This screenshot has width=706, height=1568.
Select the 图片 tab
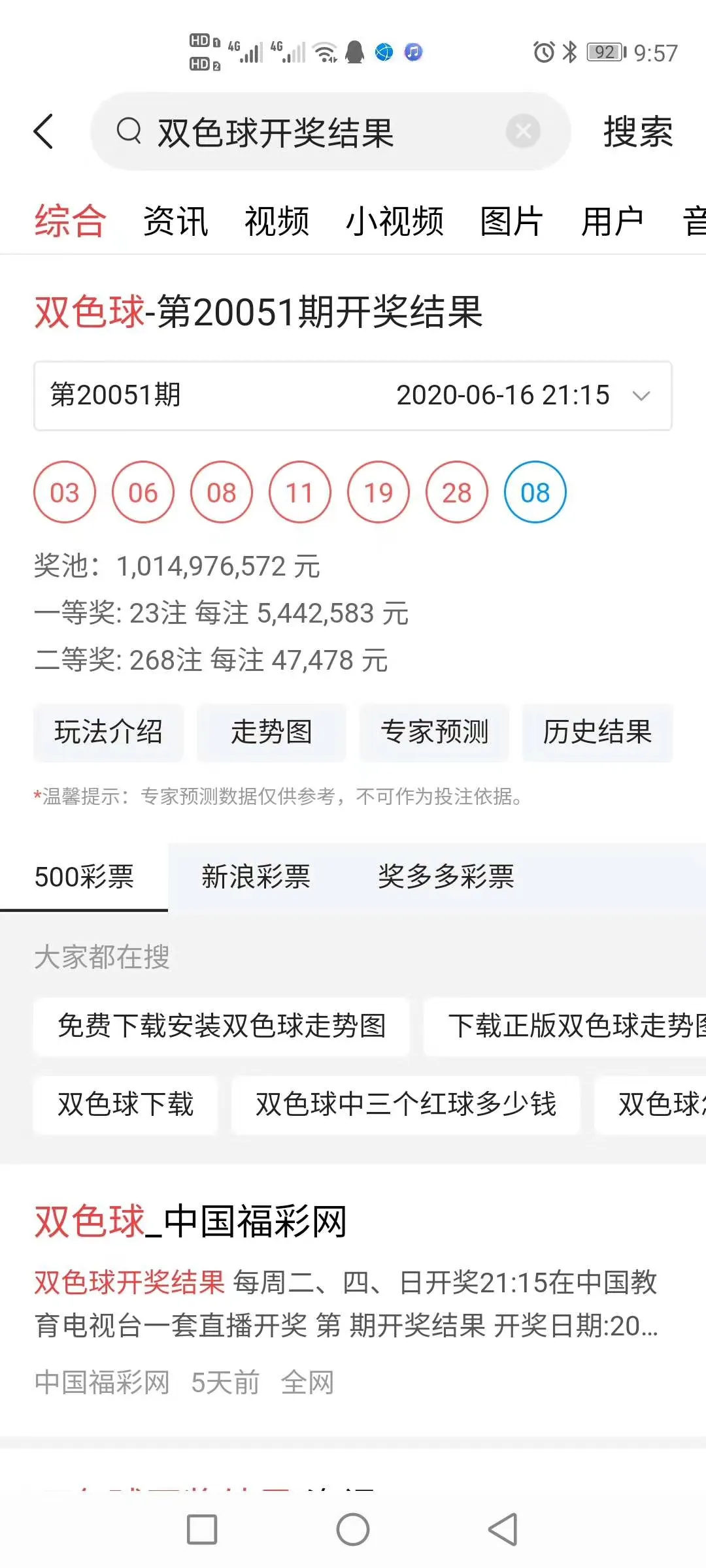coord(512,221)
